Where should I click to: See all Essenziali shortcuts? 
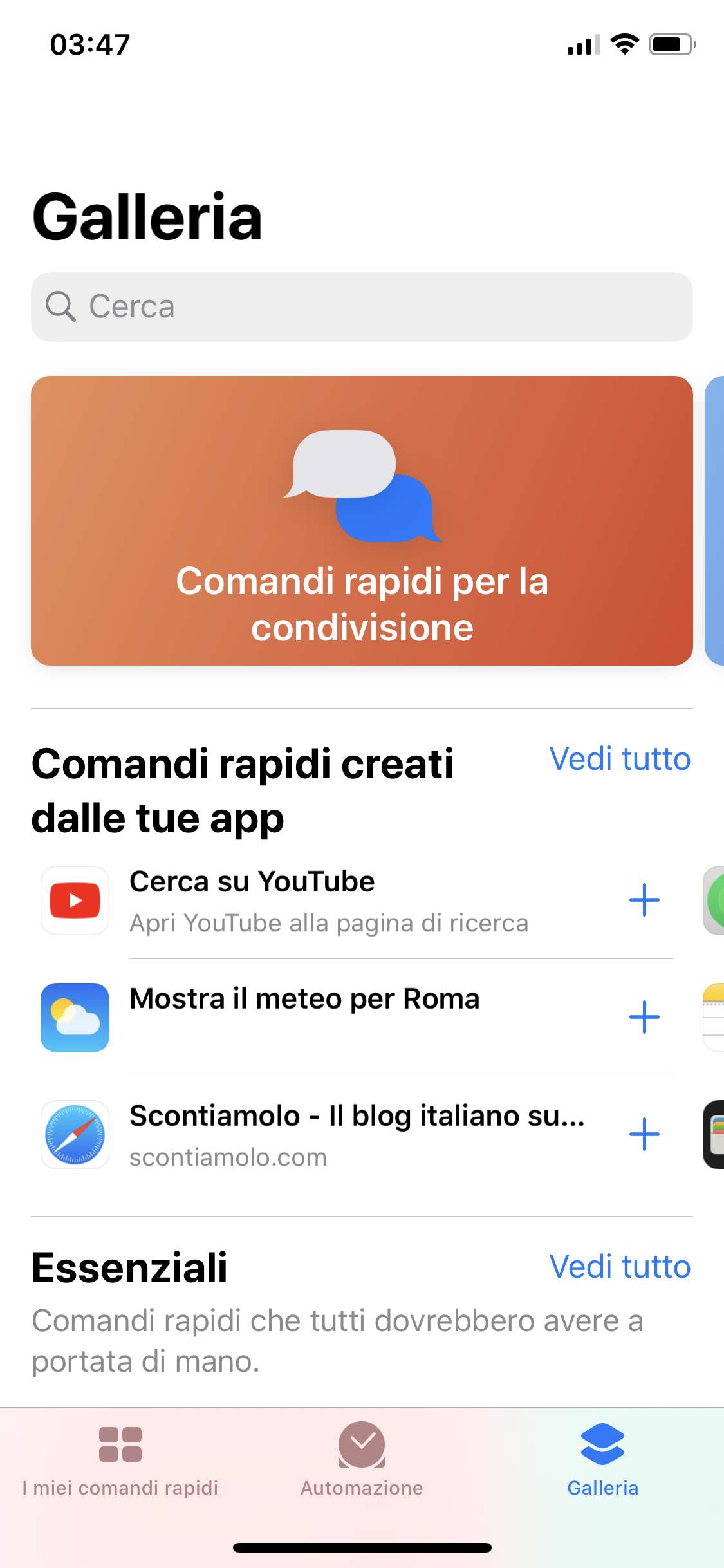coord(619,1267)
